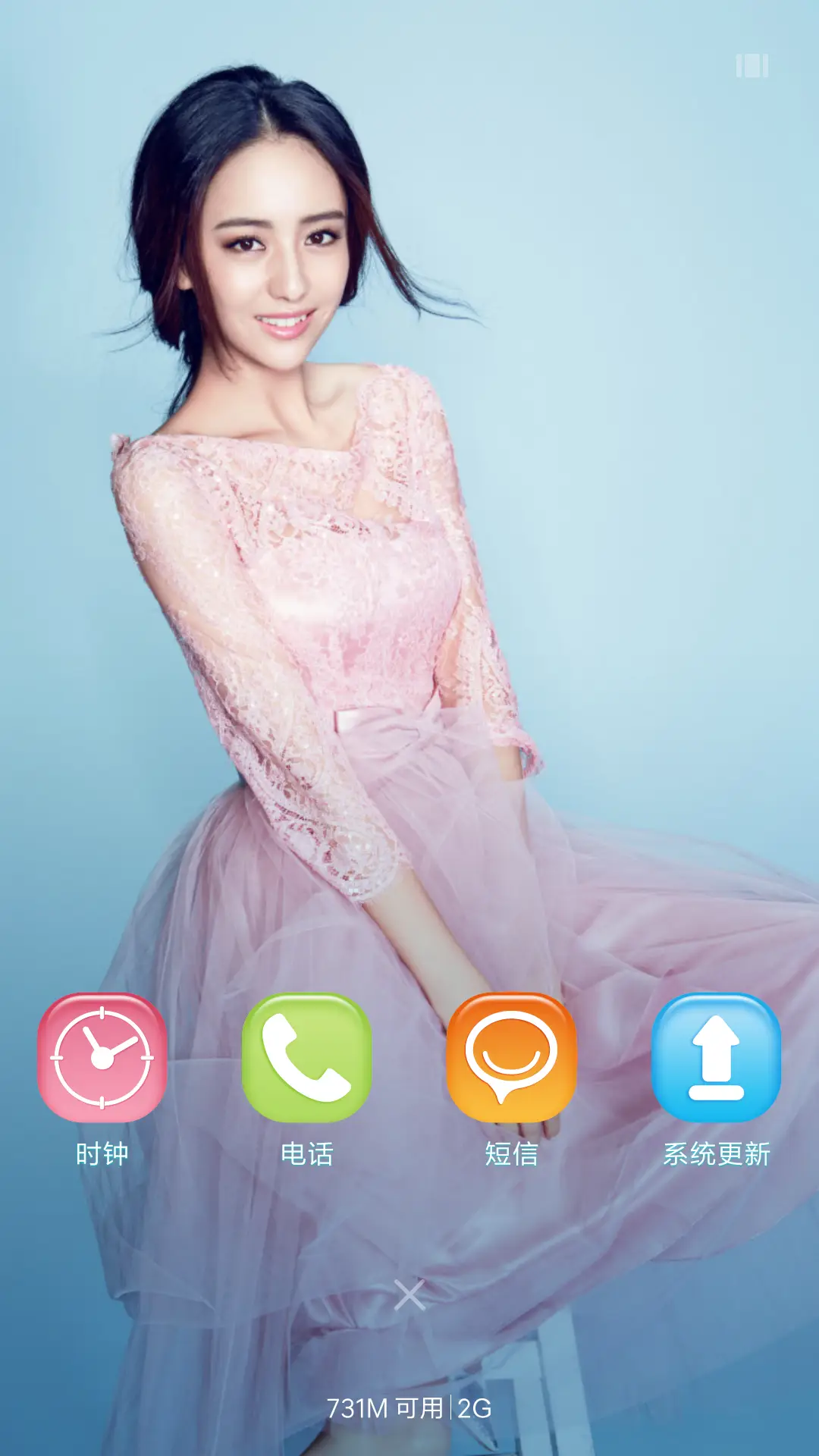The height and width of the screenshot is (1456, 819).
Task: Open the 系统更新 system update app
Action: pos(716,1058)
